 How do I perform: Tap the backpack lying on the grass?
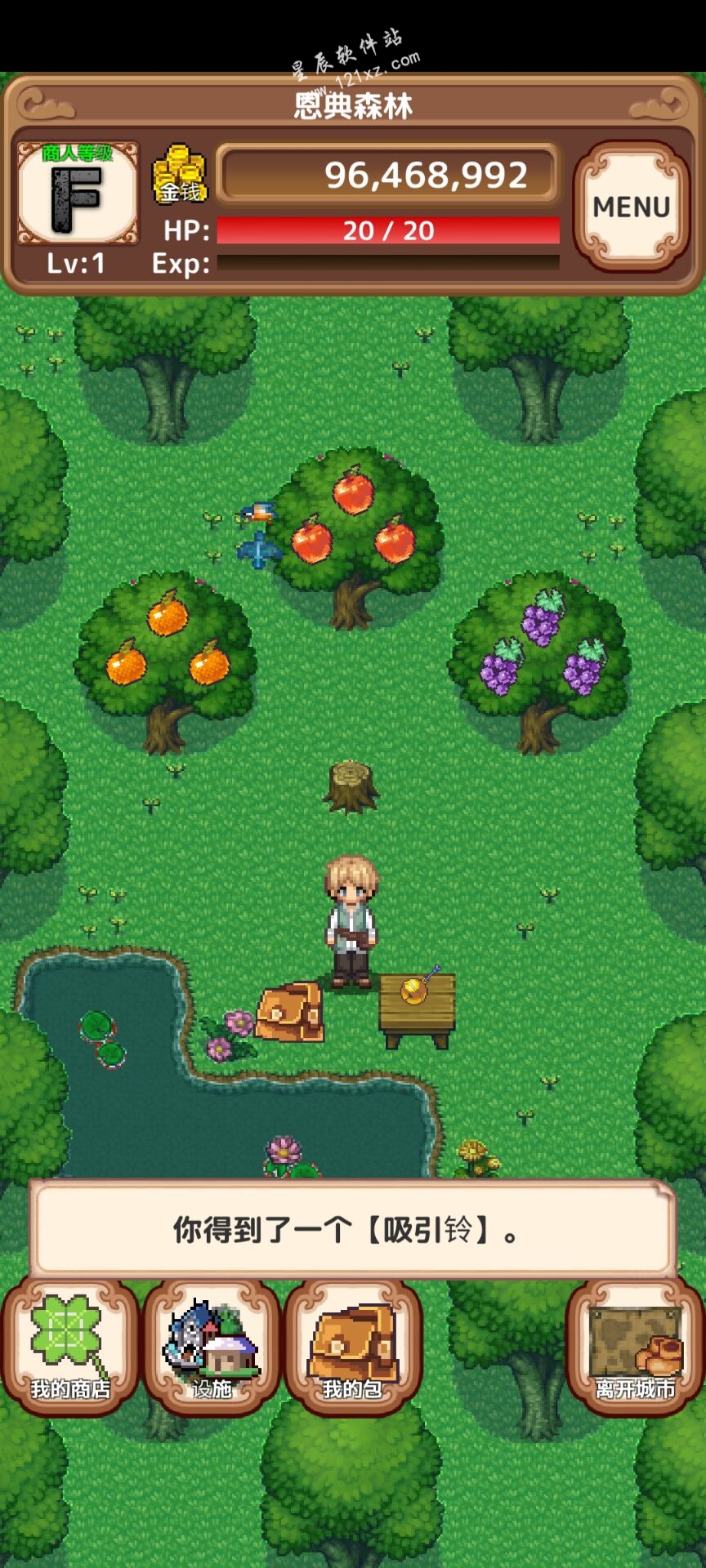pyautogui.click(x=290, y=1011)
